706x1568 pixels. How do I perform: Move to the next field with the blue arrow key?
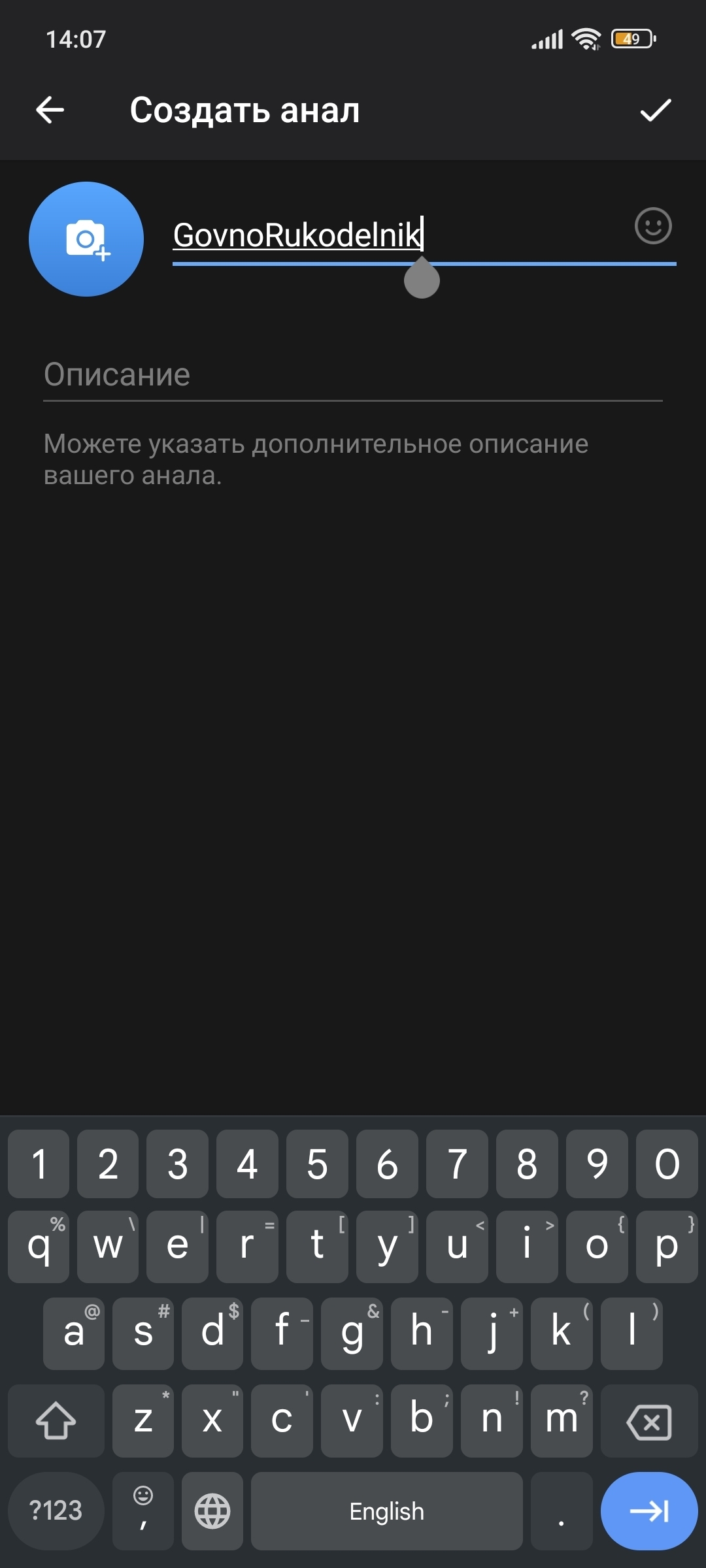[648, 1511]
